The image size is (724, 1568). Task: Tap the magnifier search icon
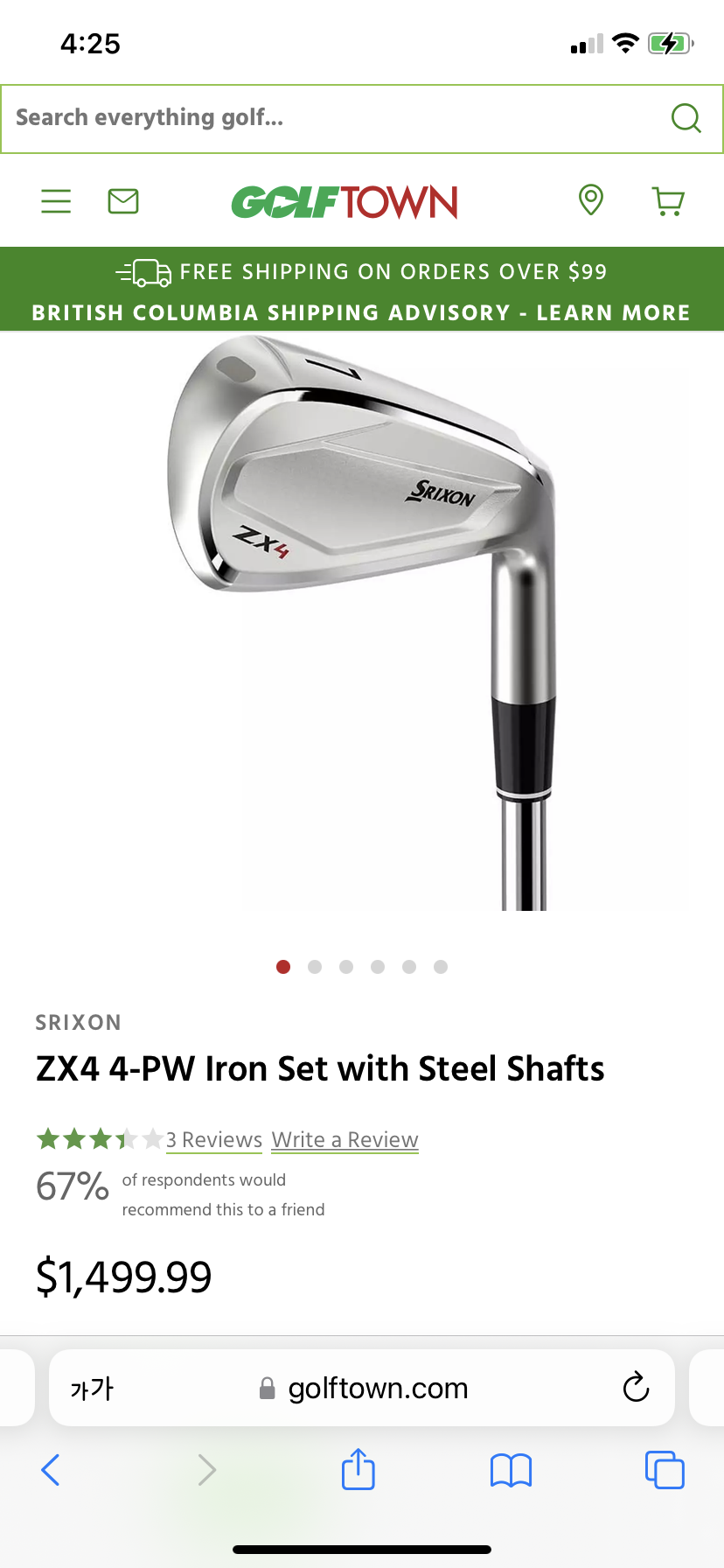686,118
